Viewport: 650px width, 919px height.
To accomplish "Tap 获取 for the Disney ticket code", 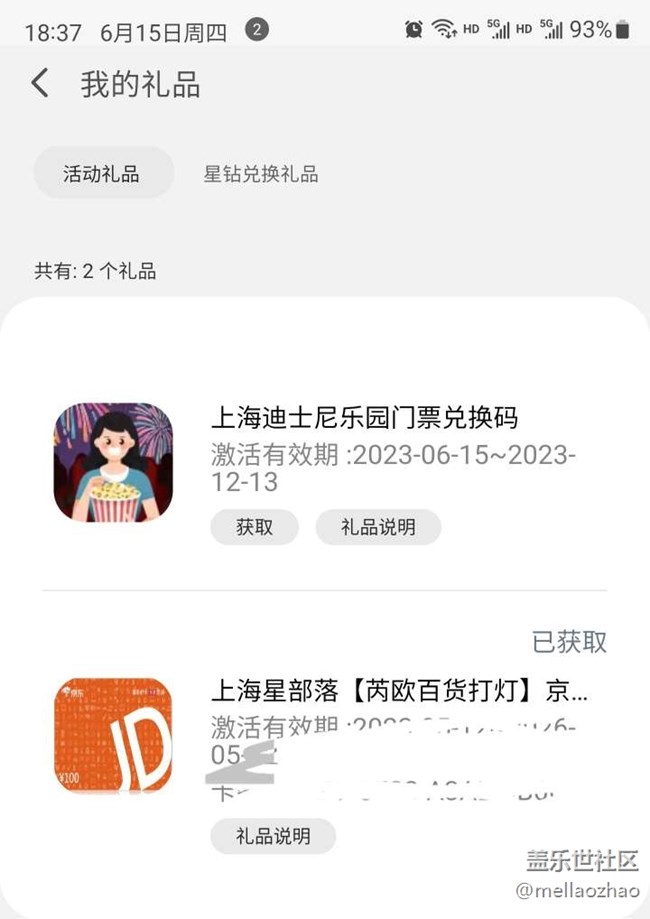I will tap(254, 527).
